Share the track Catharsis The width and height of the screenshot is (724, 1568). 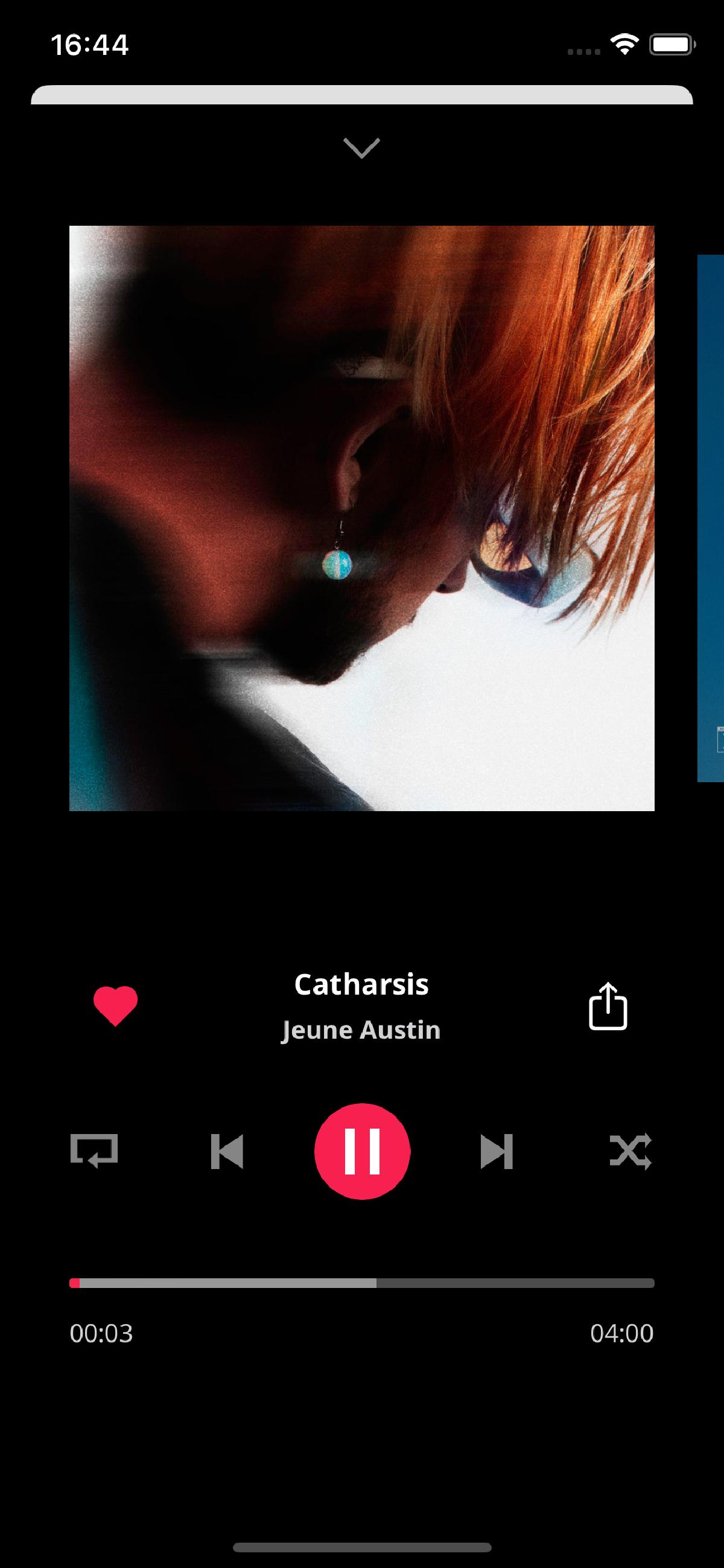click(x=608, y=1006)
